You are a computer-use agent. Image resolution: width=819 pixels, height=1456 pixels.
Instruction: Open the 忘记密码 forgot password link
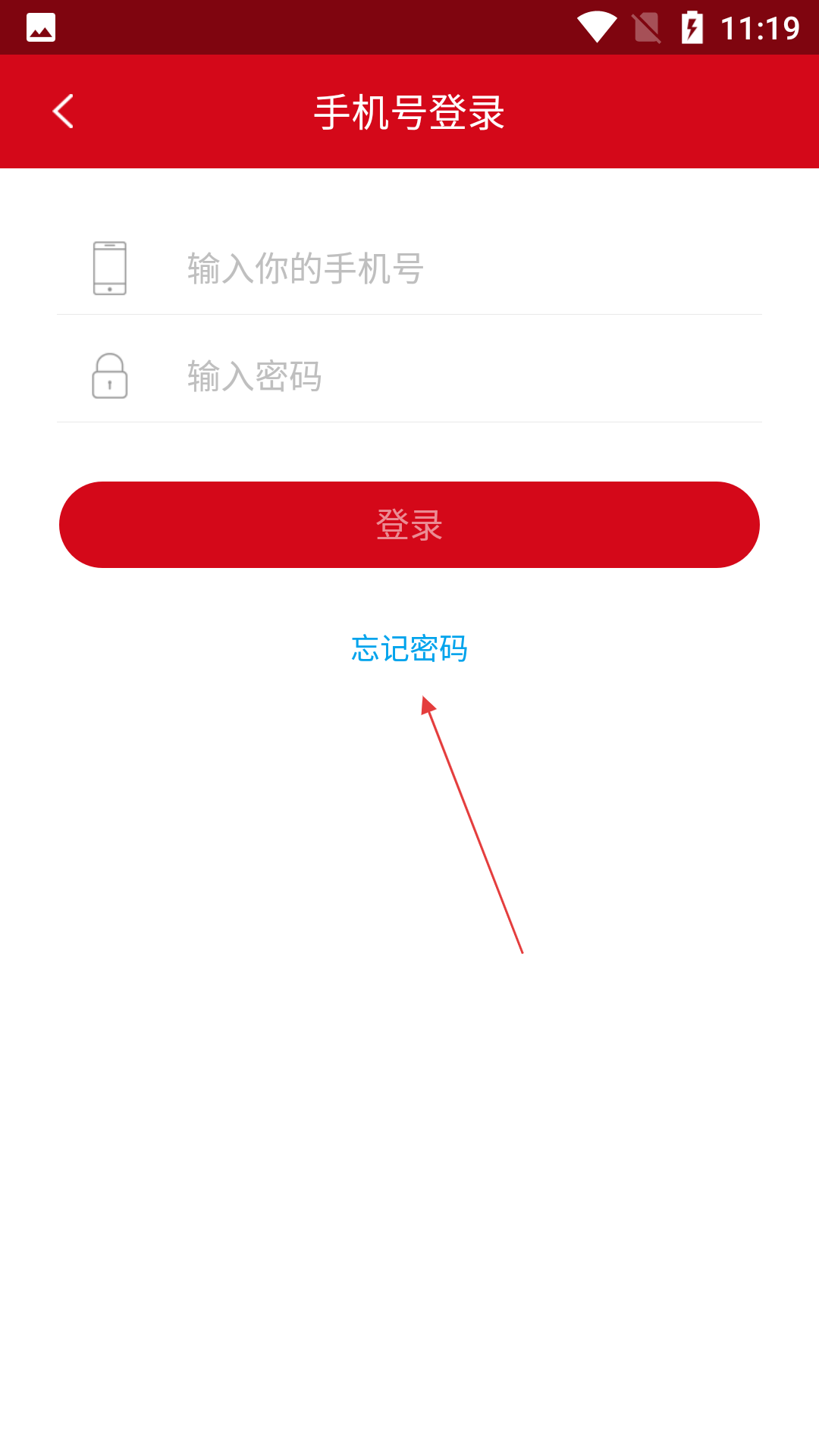click(x=409, y=649)
